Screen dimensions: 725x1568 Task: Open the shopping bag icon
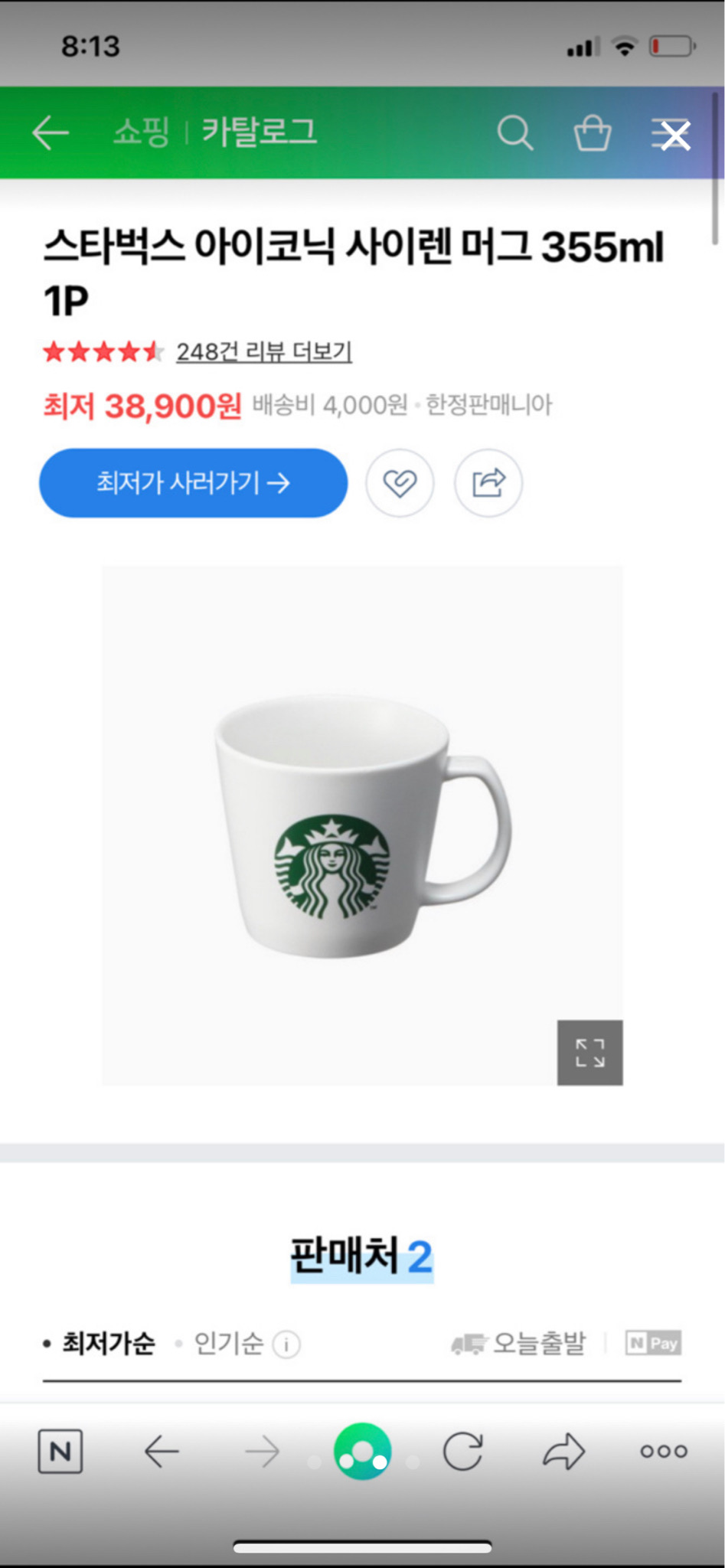click(592, 132)
